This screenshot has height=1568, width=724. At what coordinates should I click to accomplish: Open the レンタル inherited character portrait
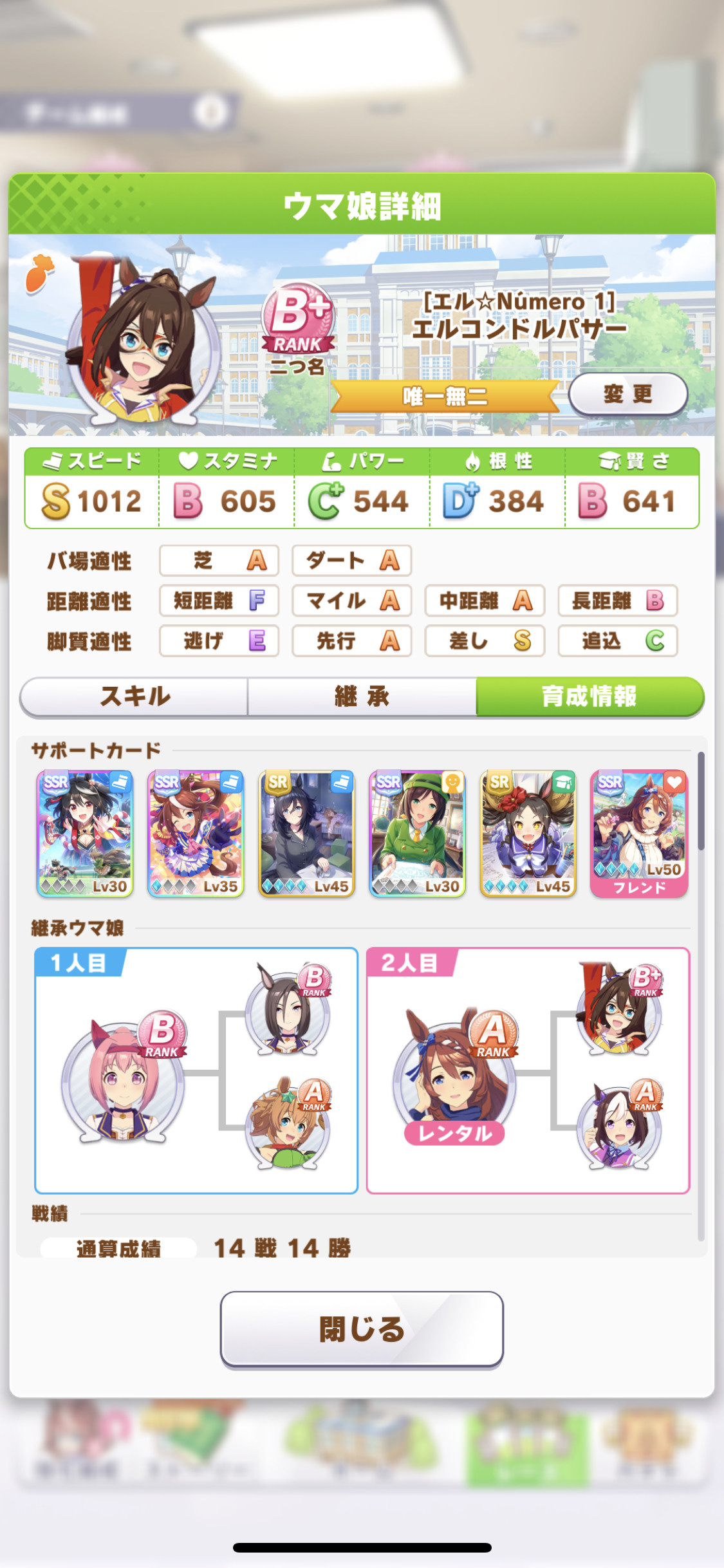tap(454, 1078)
